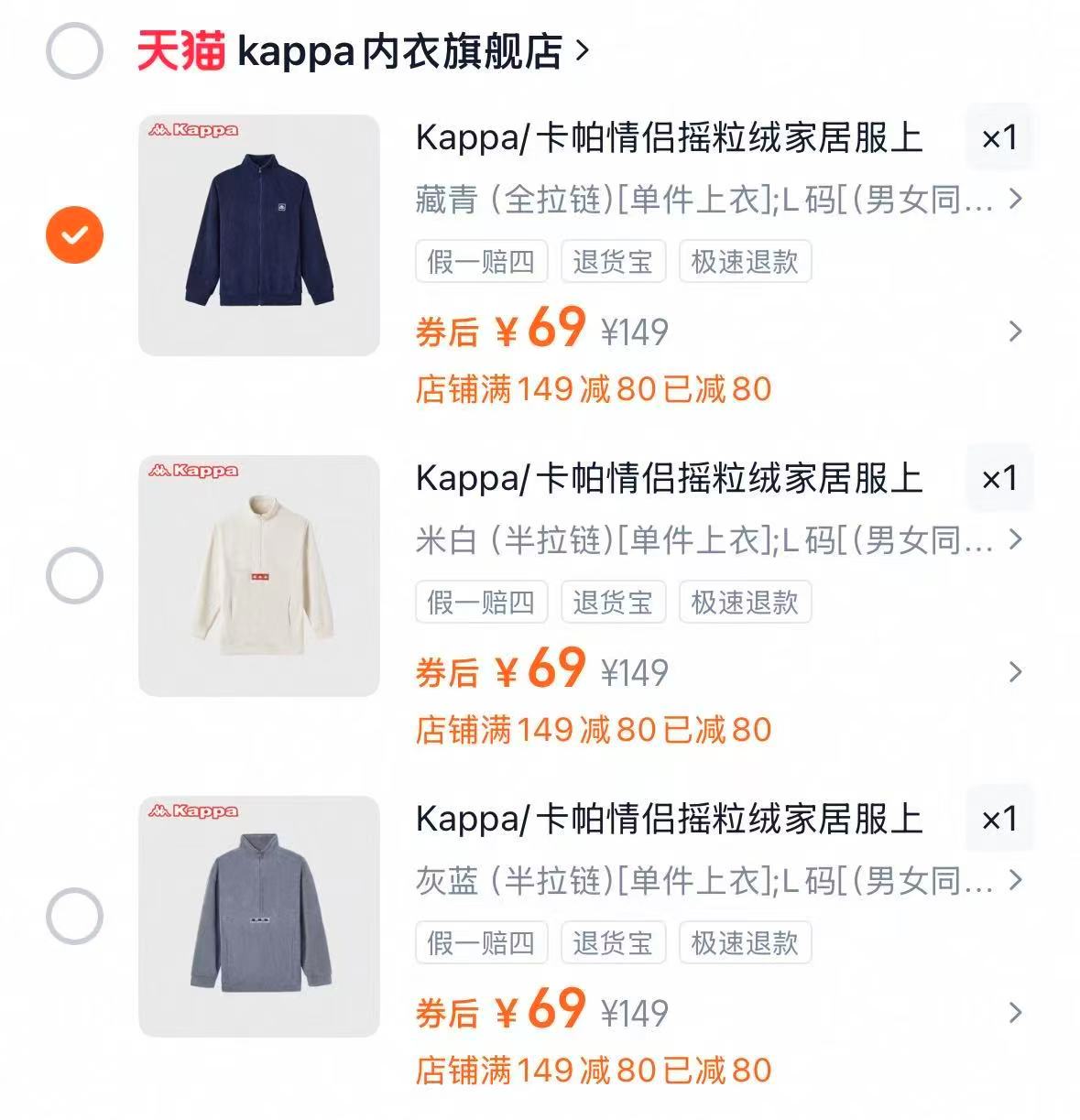
Task: Click the 极速退款 fast-refund tag on third item
Action: tap(744, 943)
